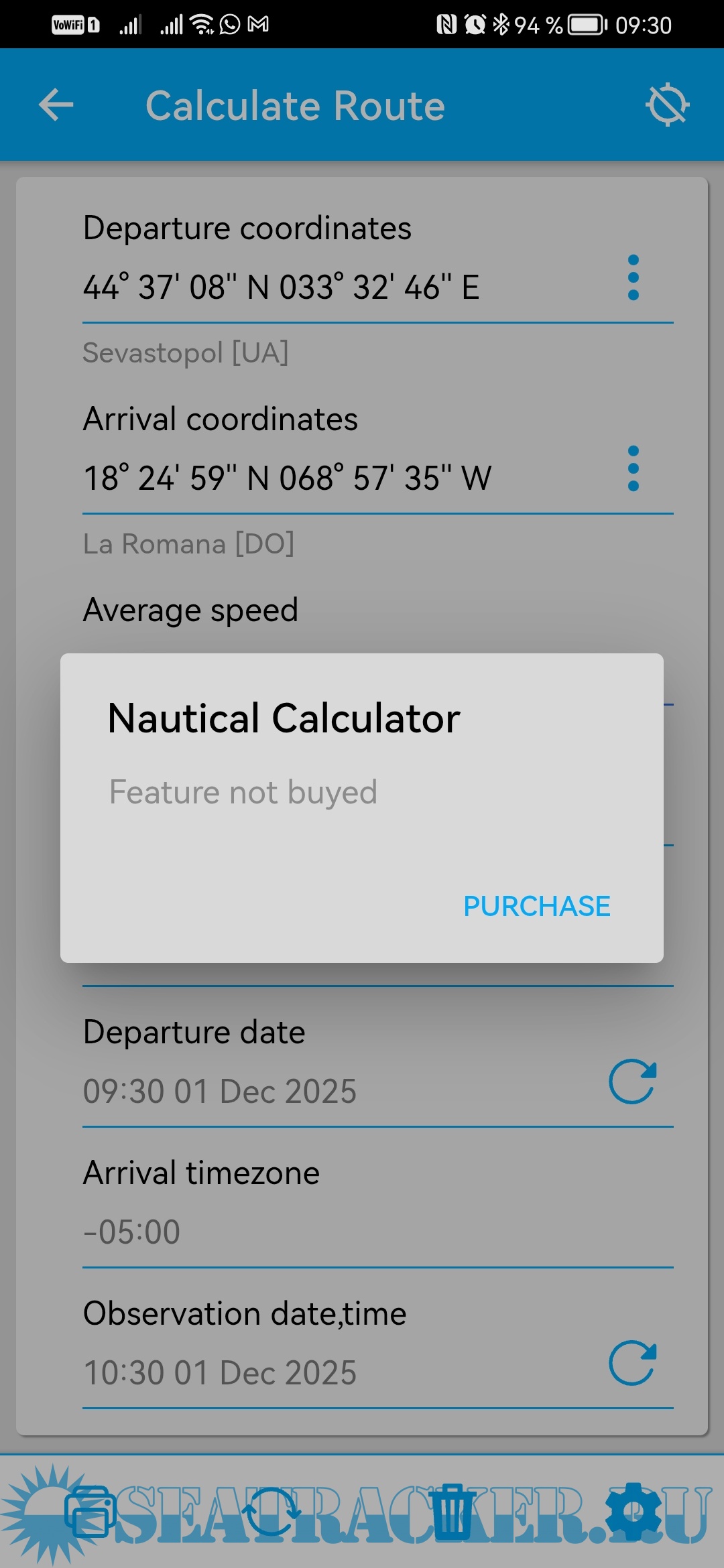Open the options menu for arrival coordinates
The height and width of the screenshot is (1568, 724).
coord(633,468)
